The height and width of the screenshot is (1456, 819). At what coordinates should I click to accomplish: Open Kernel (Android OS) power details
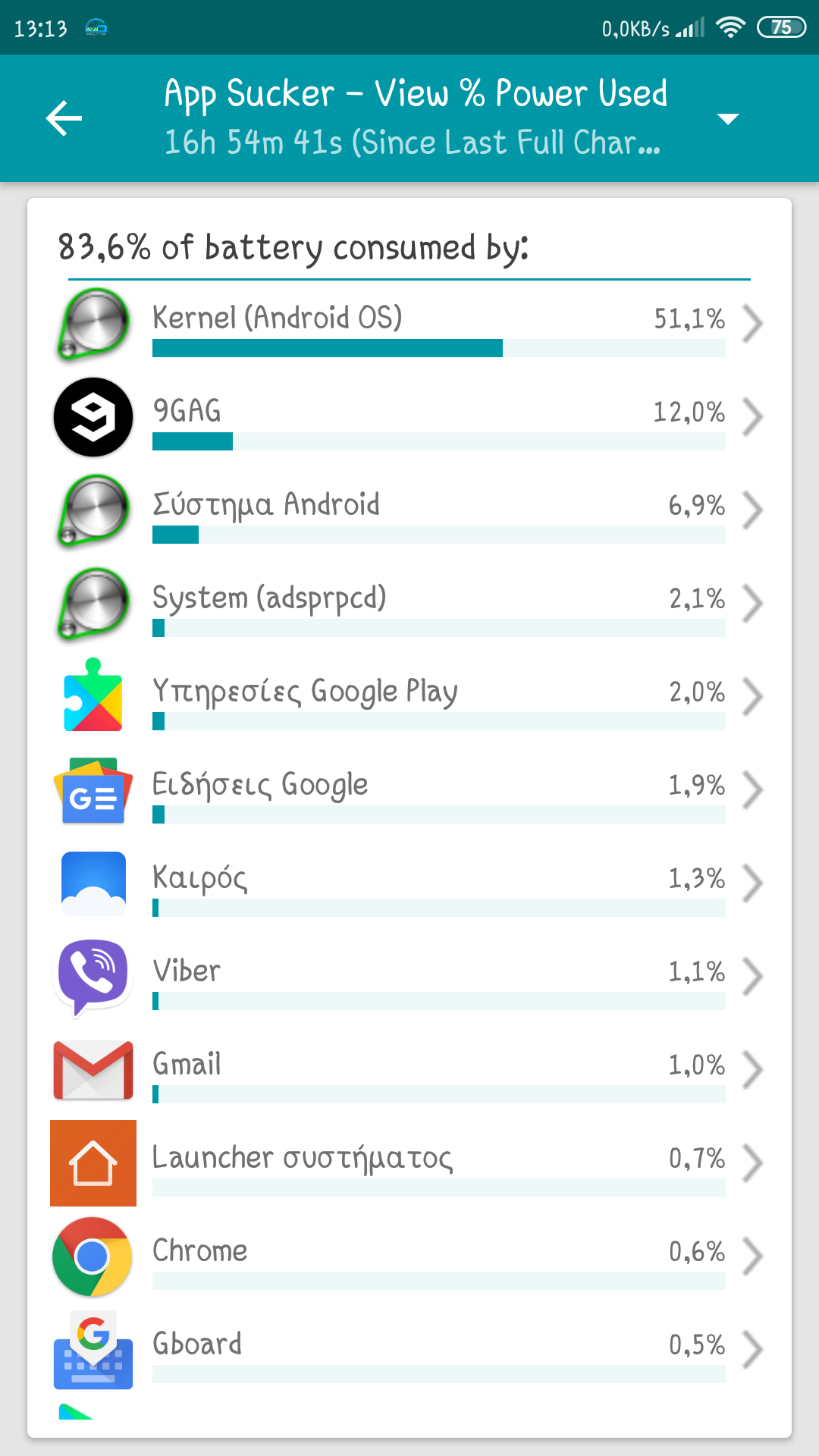click(x=409, y=325)
